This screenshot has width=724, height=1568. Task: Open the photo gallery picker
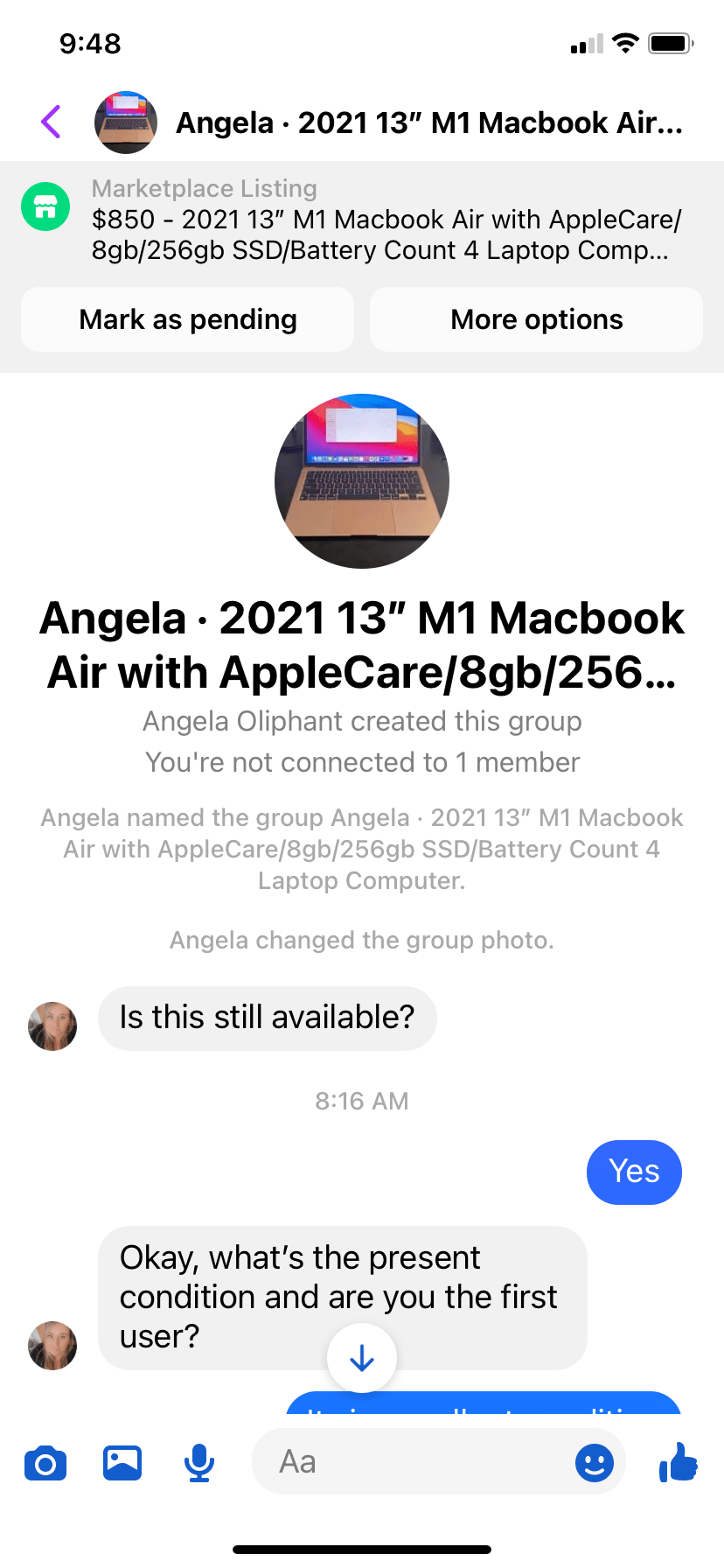(x=122, y=1462)
